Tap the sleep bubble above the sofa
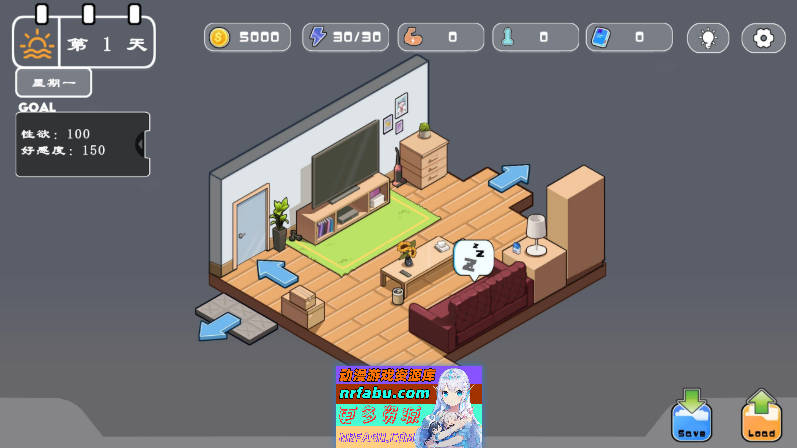This screenshot has height=448, width=797. pyautogui.click(x=473, y=257)
